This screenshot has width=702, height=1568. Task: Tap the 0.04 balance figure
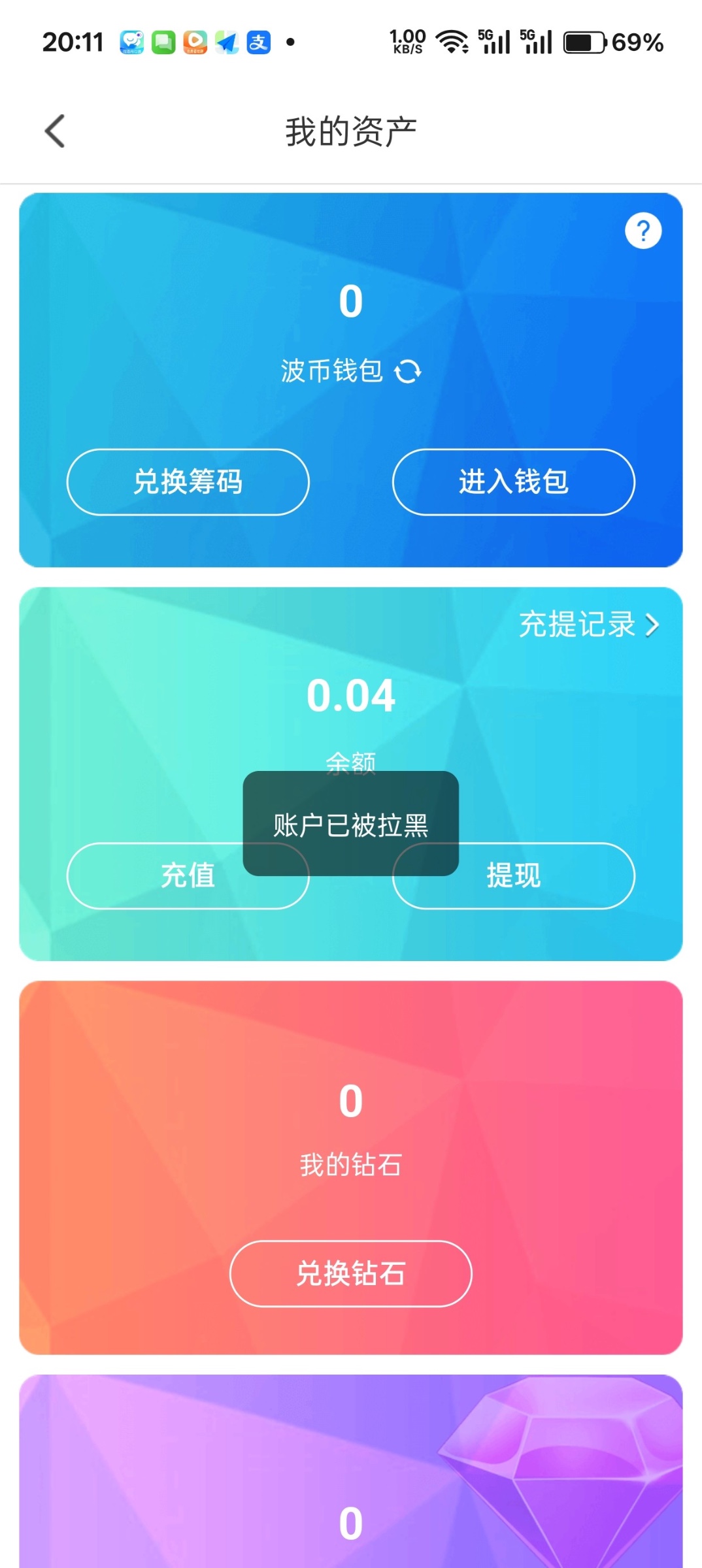(x=350, y=696)
